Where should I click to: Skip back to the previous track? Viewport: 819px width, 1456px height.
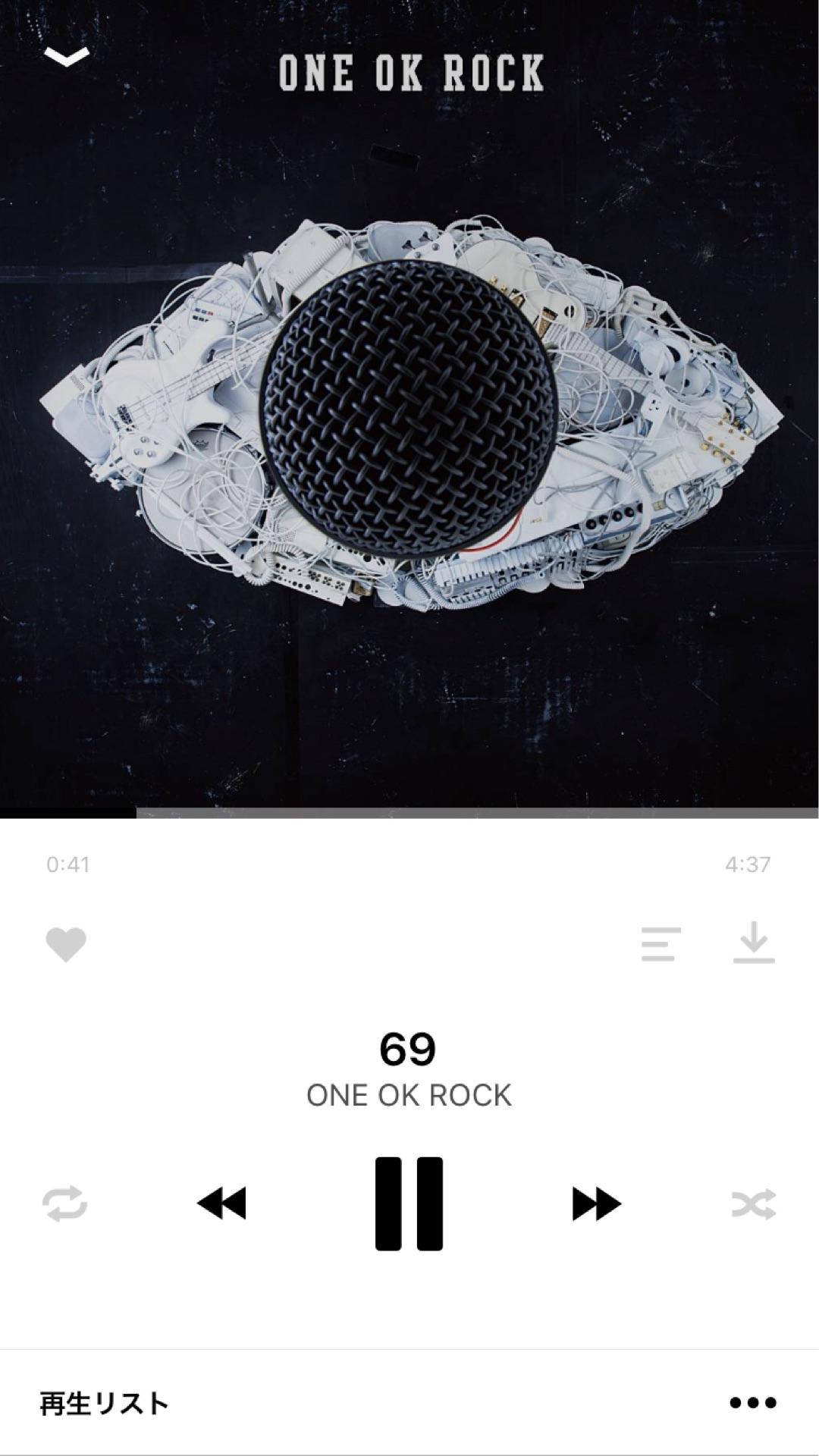221,1203
